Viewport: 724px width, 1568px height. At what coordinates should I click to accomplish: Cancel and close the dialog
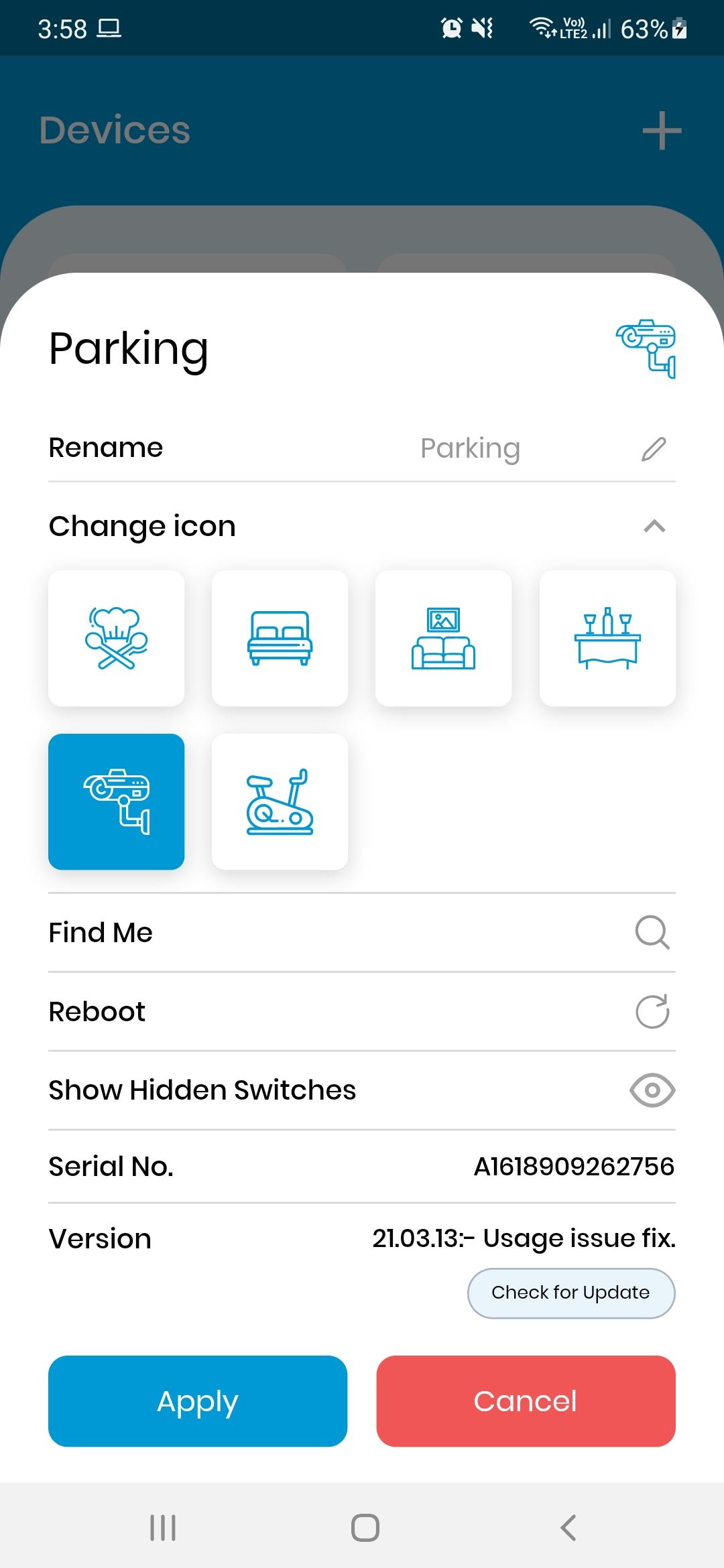pyautogui.click(x=526, y=1400)
